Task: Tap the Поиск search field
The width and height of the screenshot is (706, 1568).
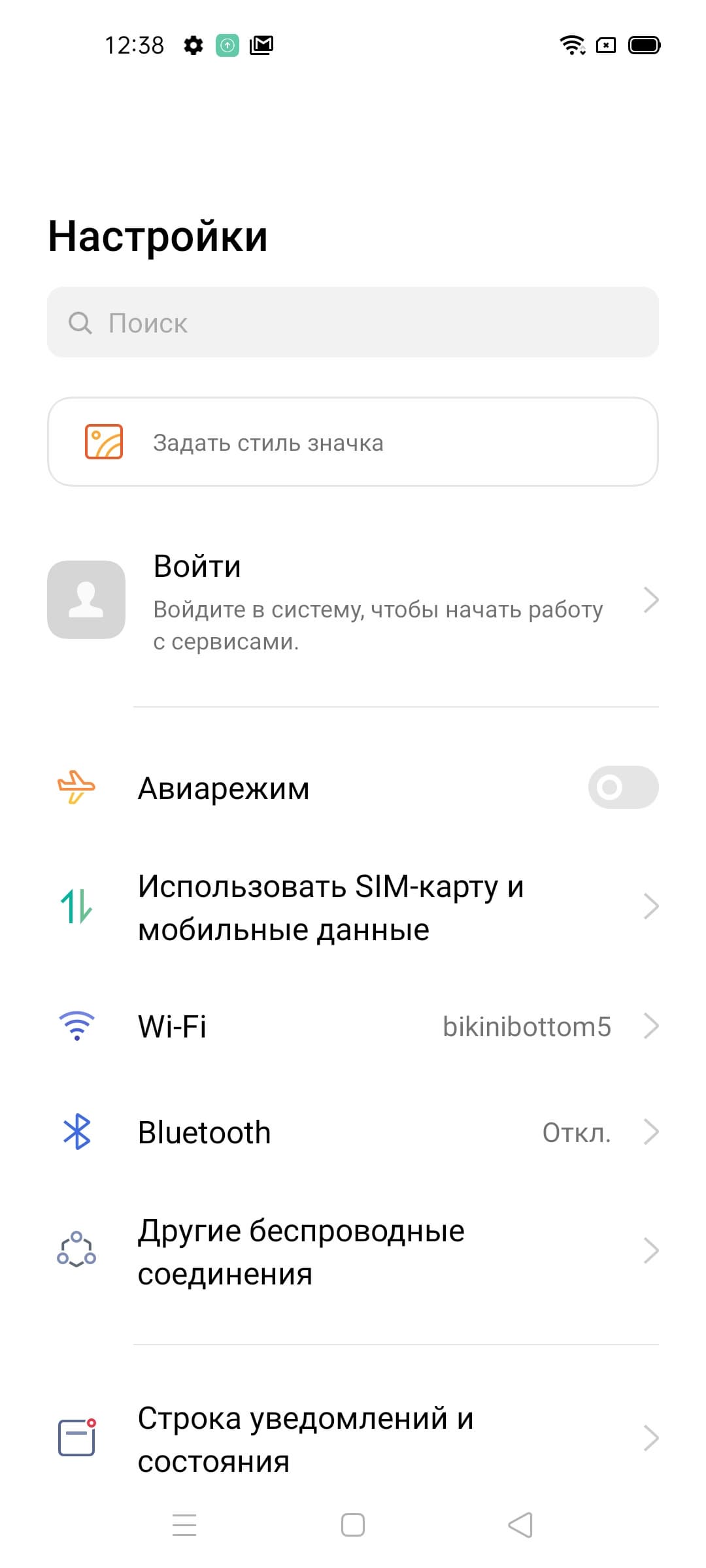Action: click(x=353, y=322)
